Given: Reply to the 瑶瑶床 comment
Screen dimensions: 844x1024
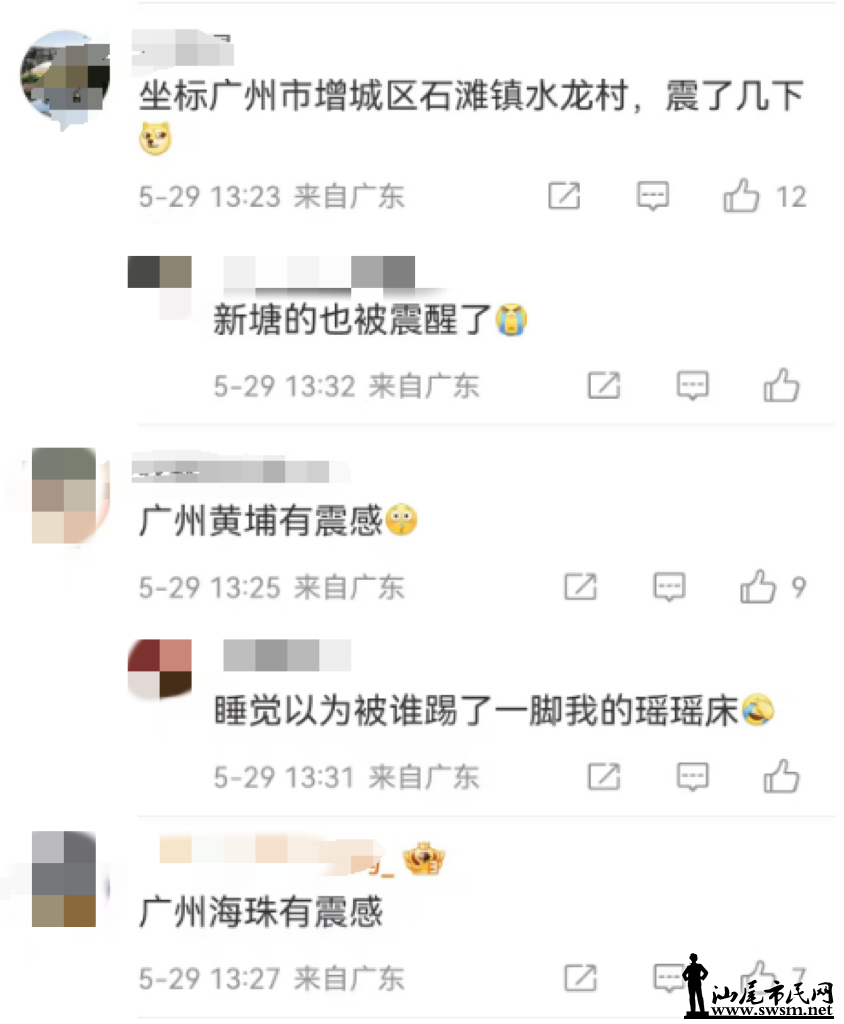Looking at the screenshot, I should click(693, 776).
